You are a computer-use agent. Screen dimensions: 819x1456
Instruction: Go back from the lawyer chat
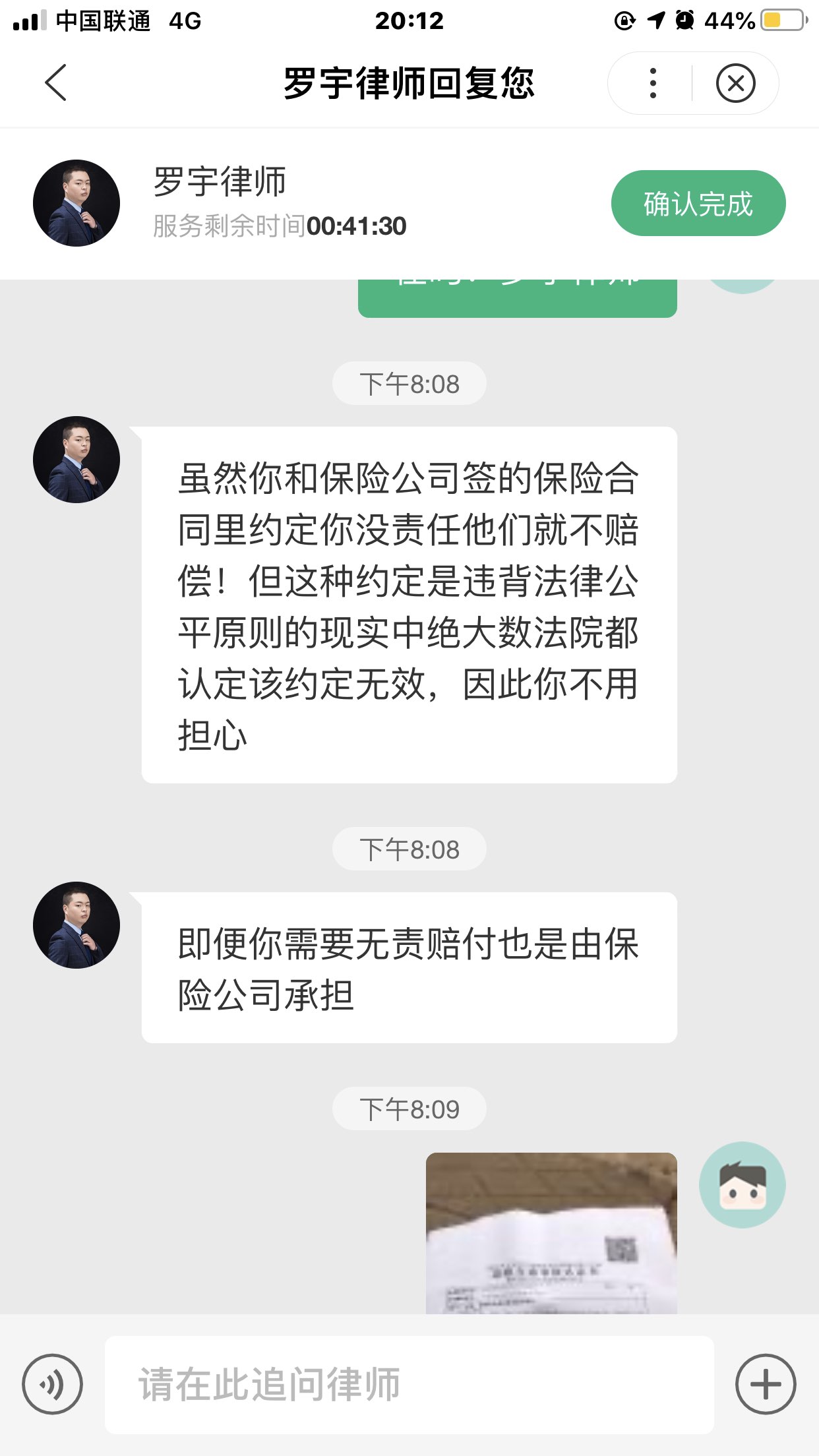coord(56,83)
